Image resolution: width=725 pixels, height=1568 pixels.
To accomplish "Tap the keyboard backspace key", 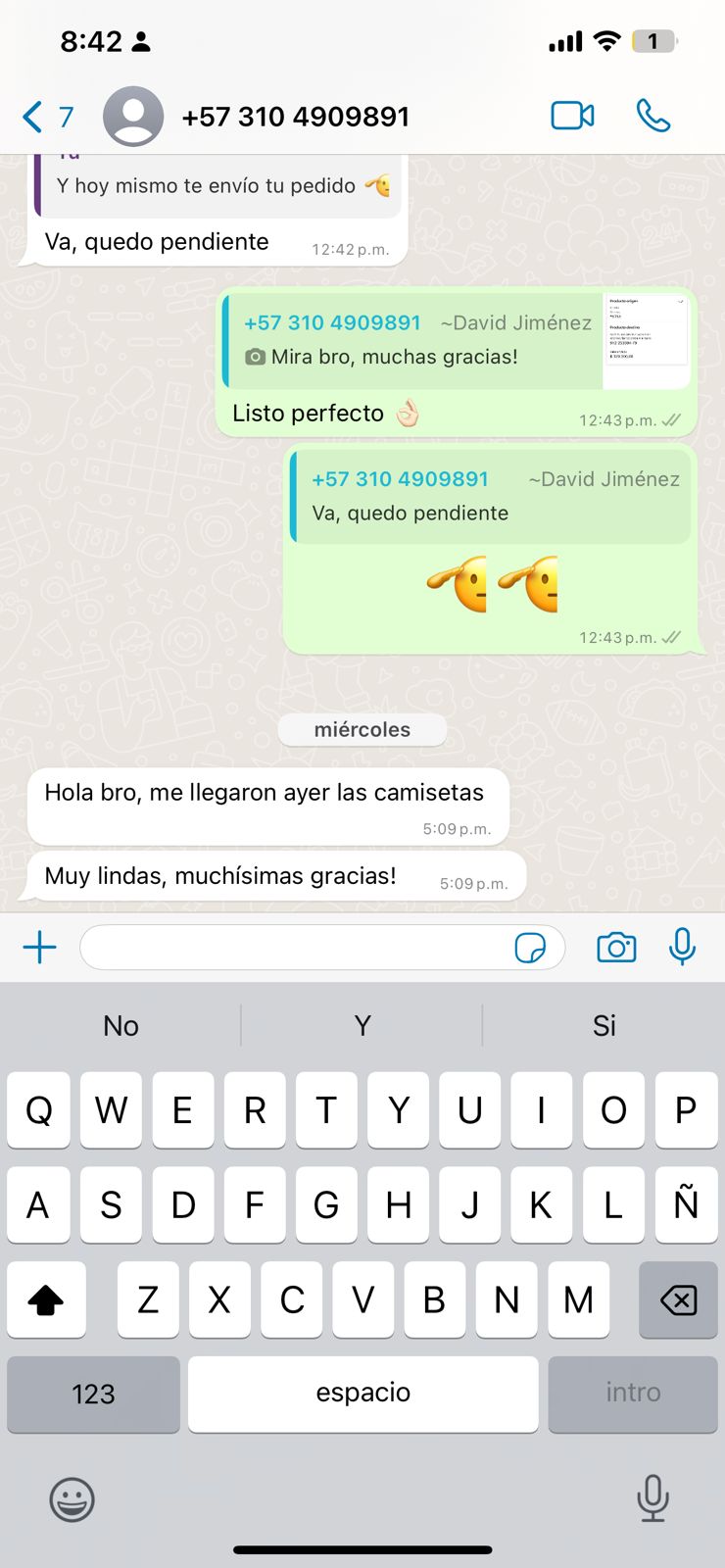I will [678, 1300].
